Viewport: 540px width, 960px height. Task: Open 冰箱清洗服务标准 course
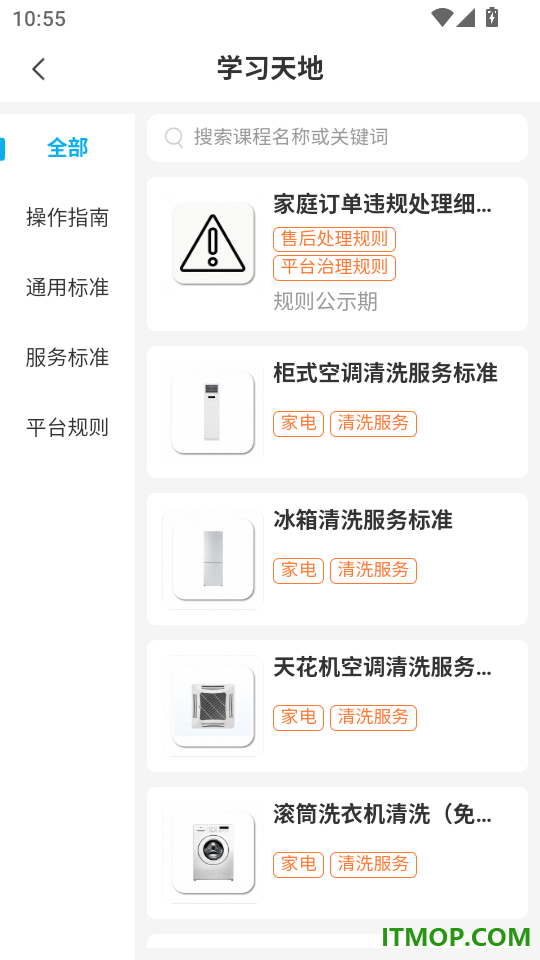click(x=337, y=559)
